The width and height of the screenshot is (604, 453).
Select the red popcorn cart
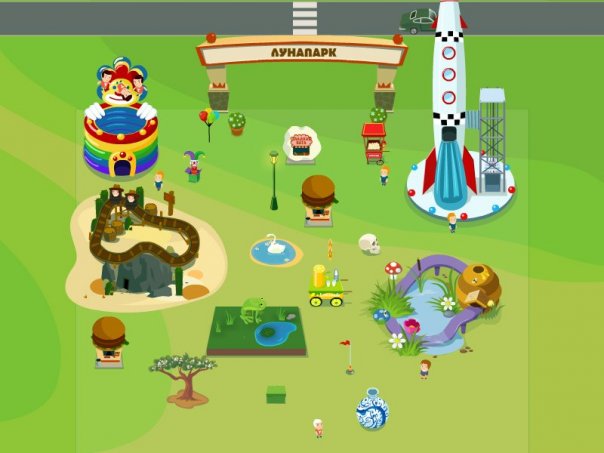(x=373, y=143)
